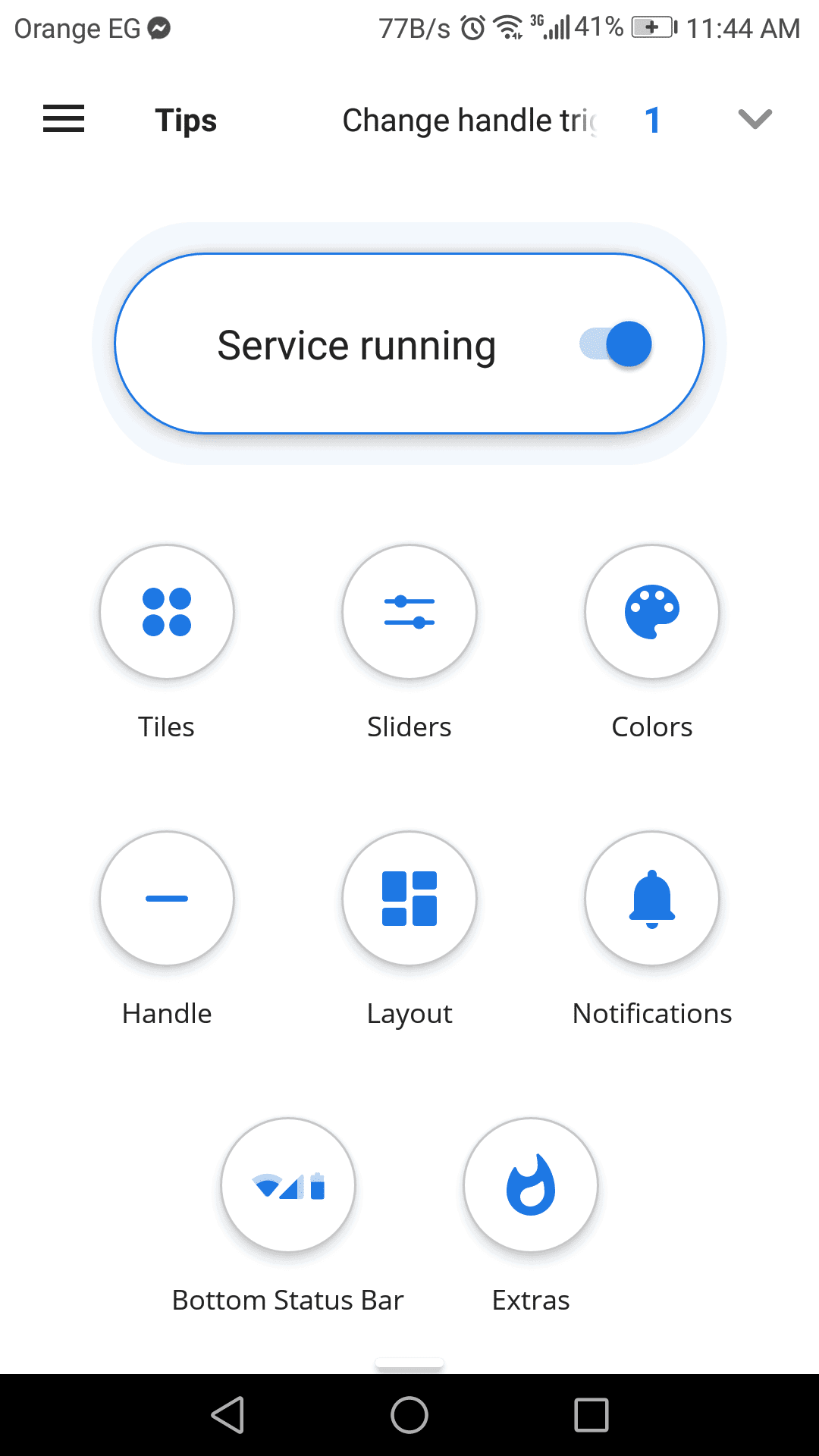This screenshot has width=819, height=1456.
Task: Open the hamburger drawer menu
Action: pyautogui.click(x=64, y=119)
